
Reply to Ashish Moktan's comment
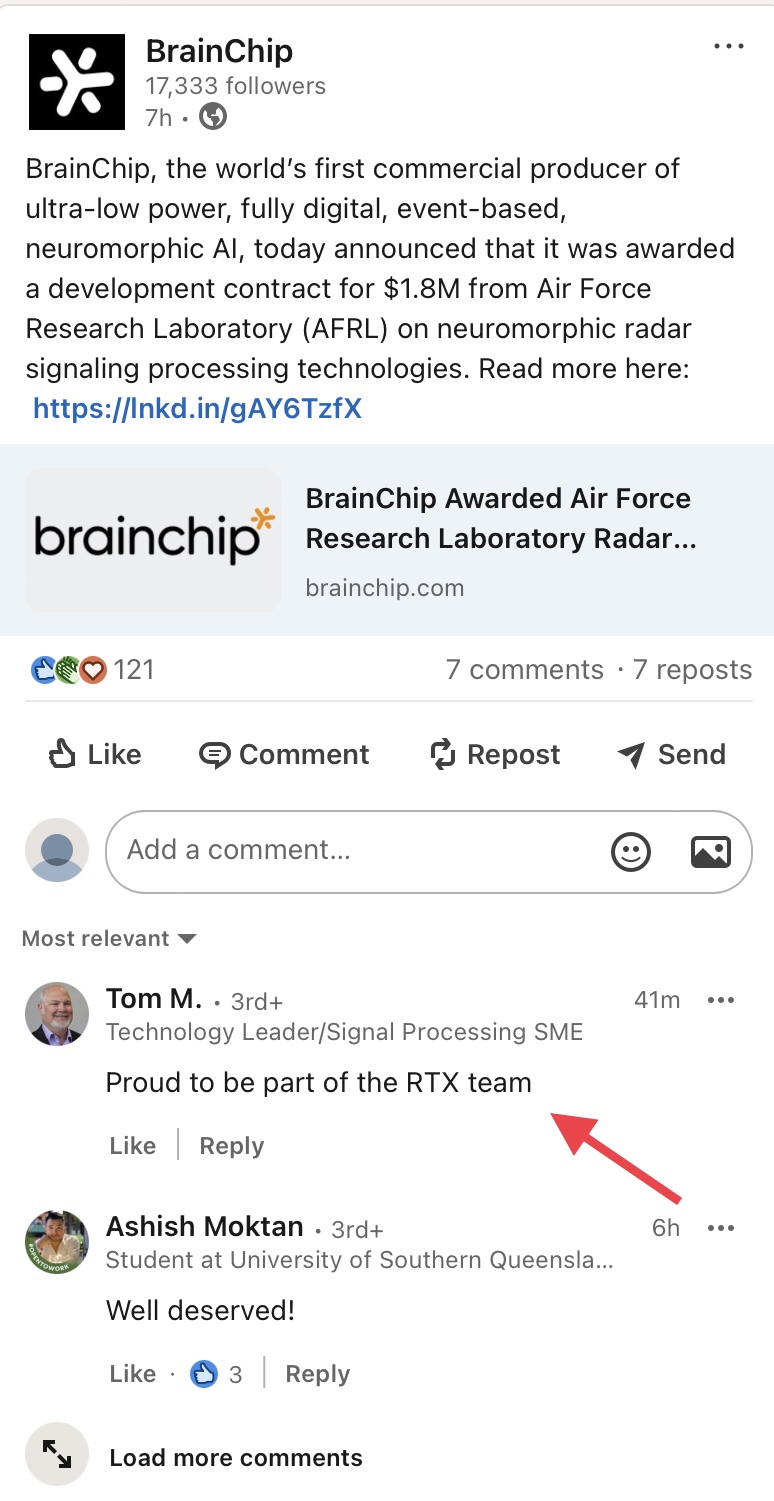[x=317, y=1373]
